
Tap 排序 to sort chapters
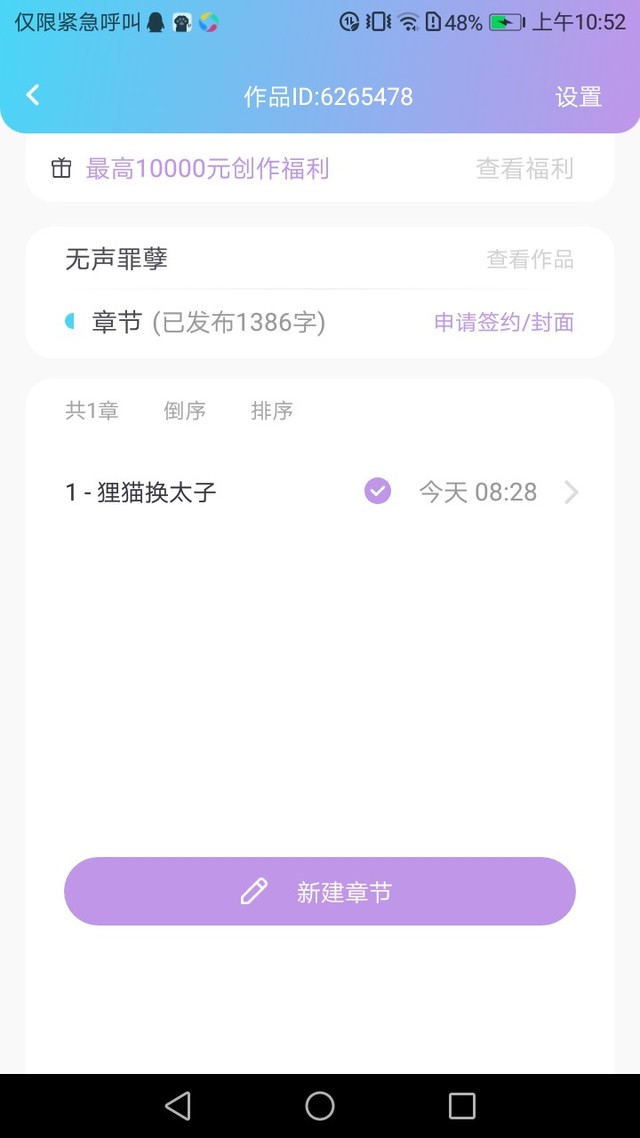tap(272, 411)
